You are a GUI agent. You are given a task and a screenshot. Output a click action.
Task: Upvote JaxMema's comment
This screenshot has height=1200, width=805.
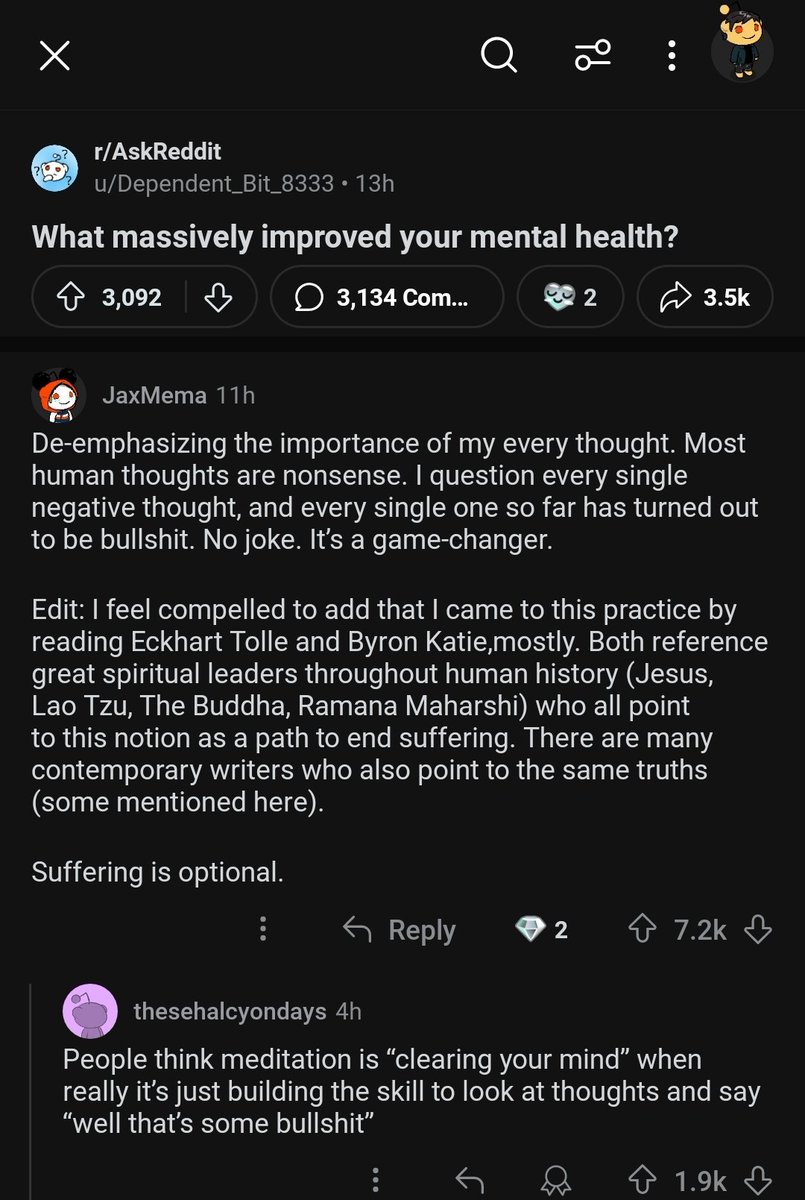point(640,929)
